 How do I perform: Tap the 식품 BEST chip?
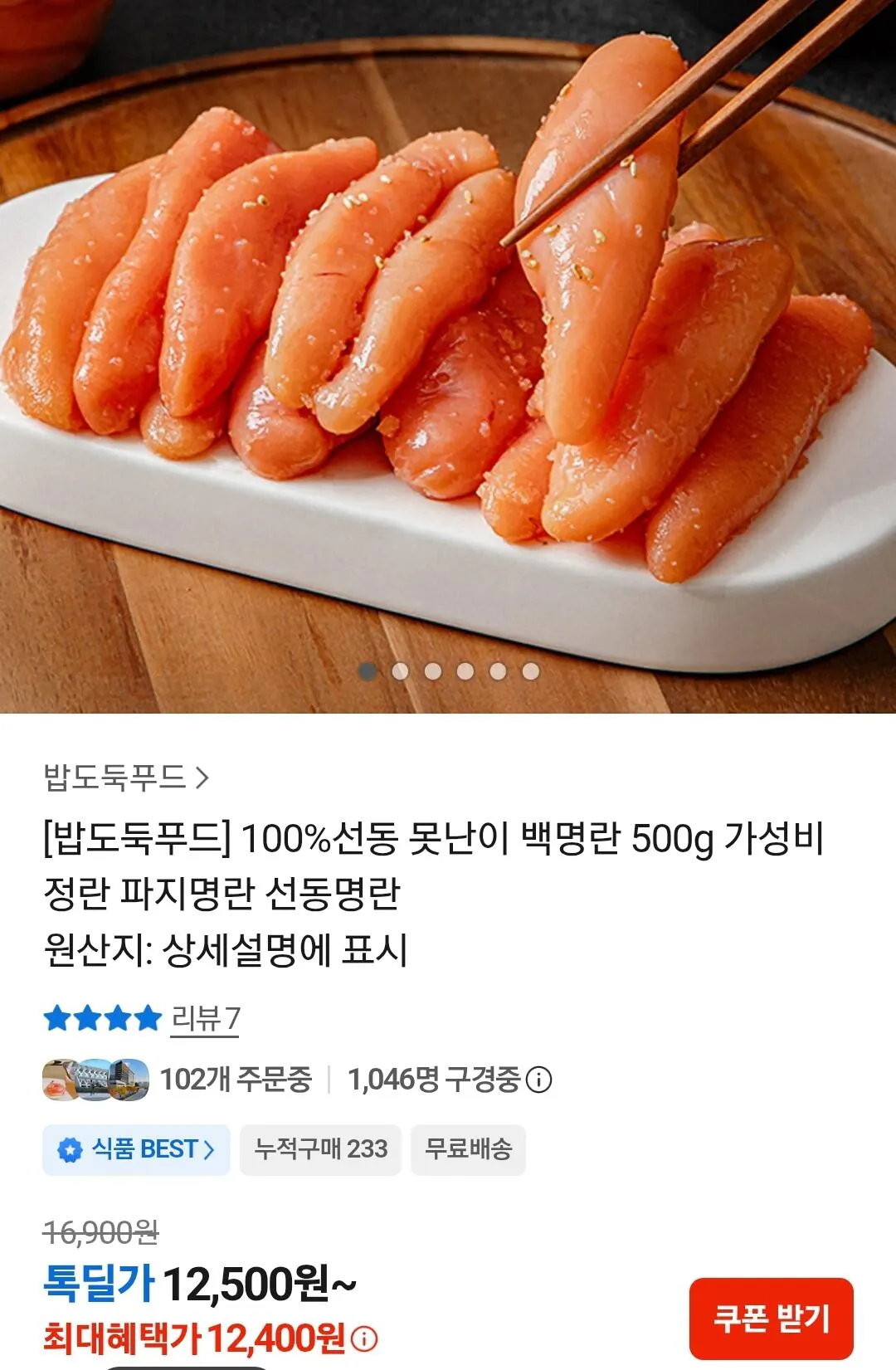(136, 1149)
